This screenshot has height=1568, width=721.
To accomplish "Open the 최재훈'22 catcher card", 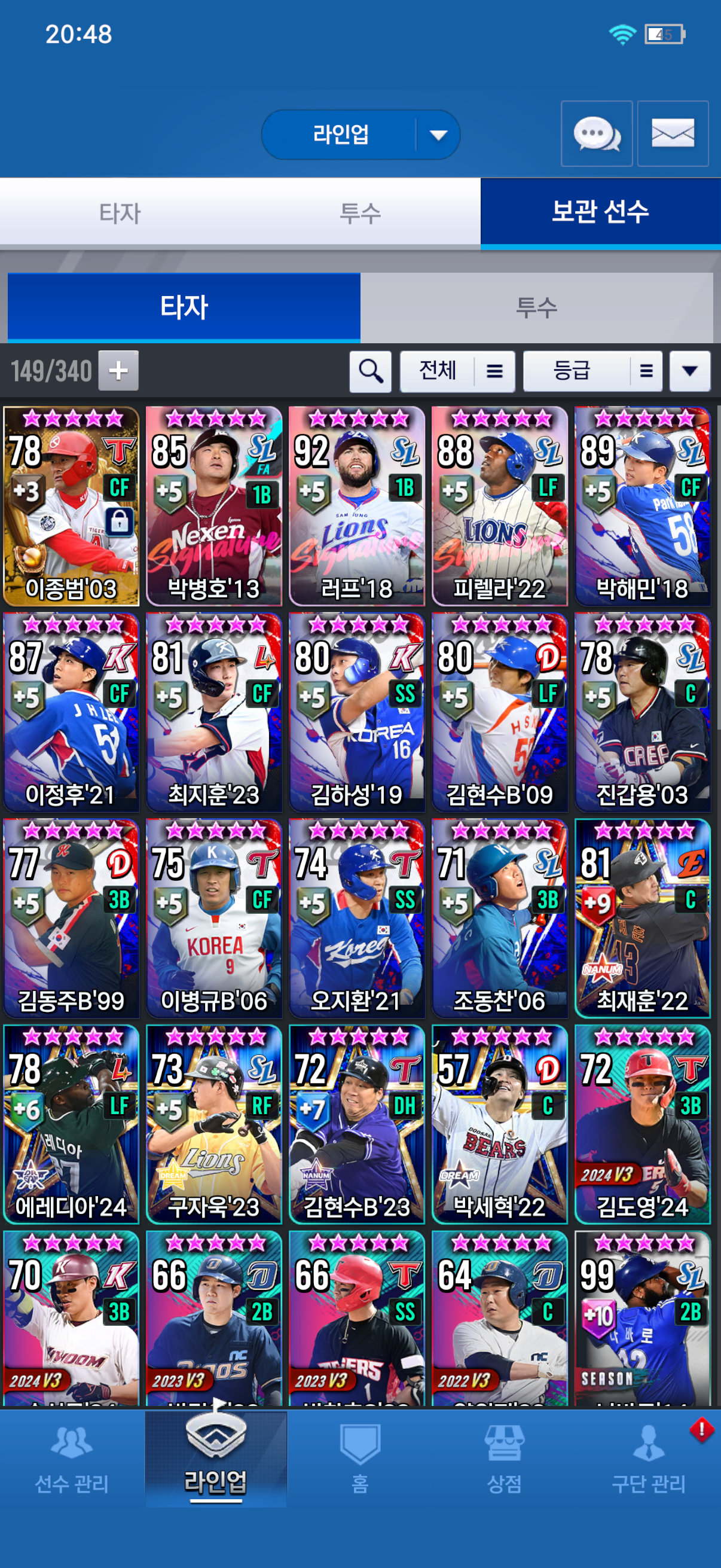I will pos(642,918).
